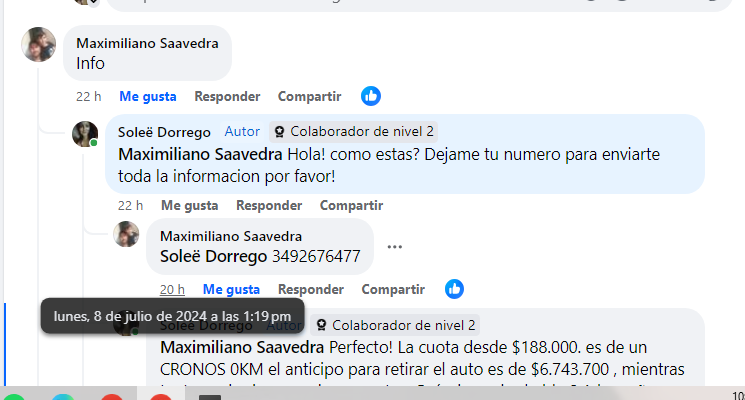Reply to Maximiliano Saavedra's "Info" comment
This screenshot has height=400, width=745.
pos(227,97)
